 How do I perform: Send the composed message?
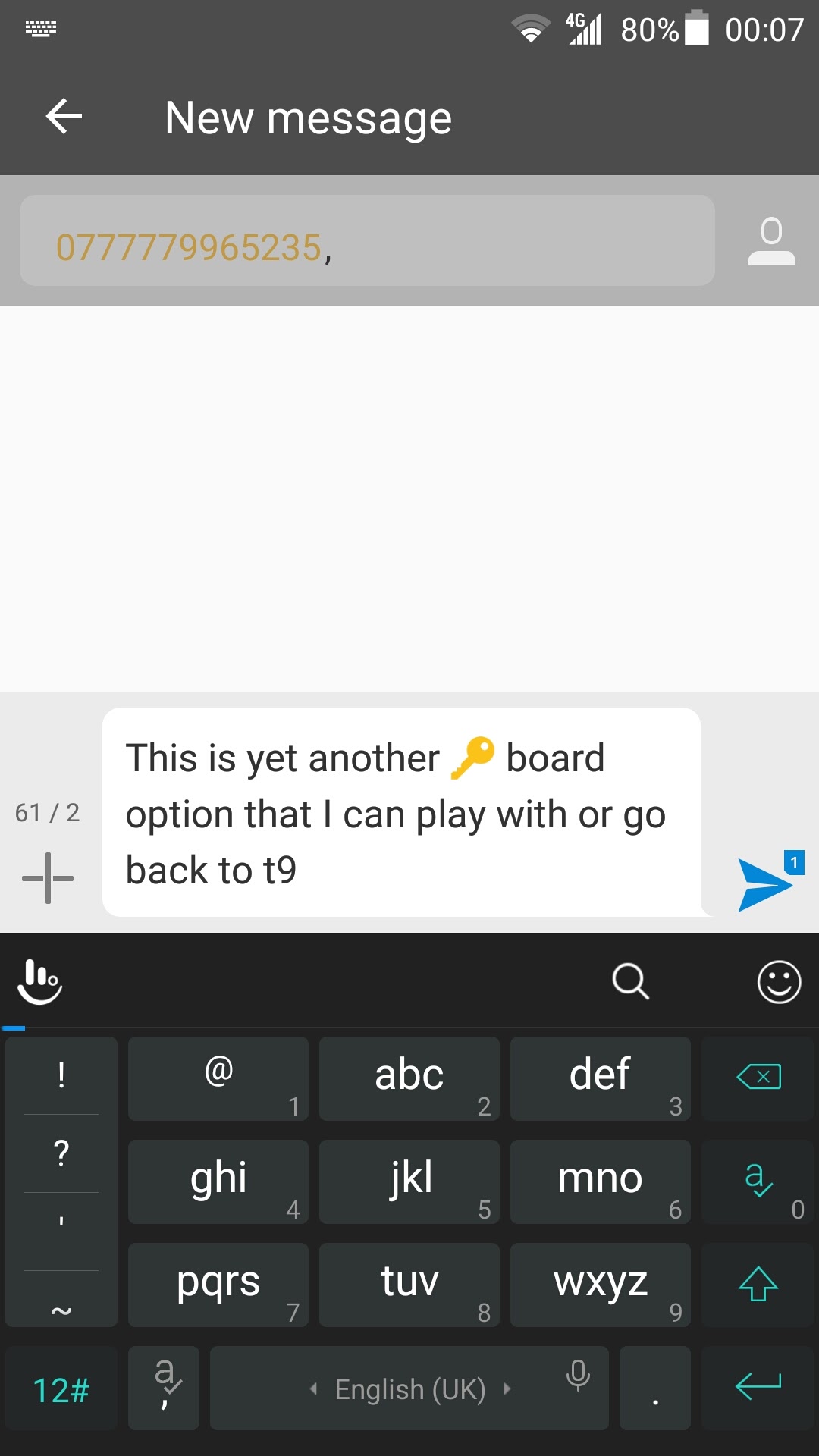[765, 884]
